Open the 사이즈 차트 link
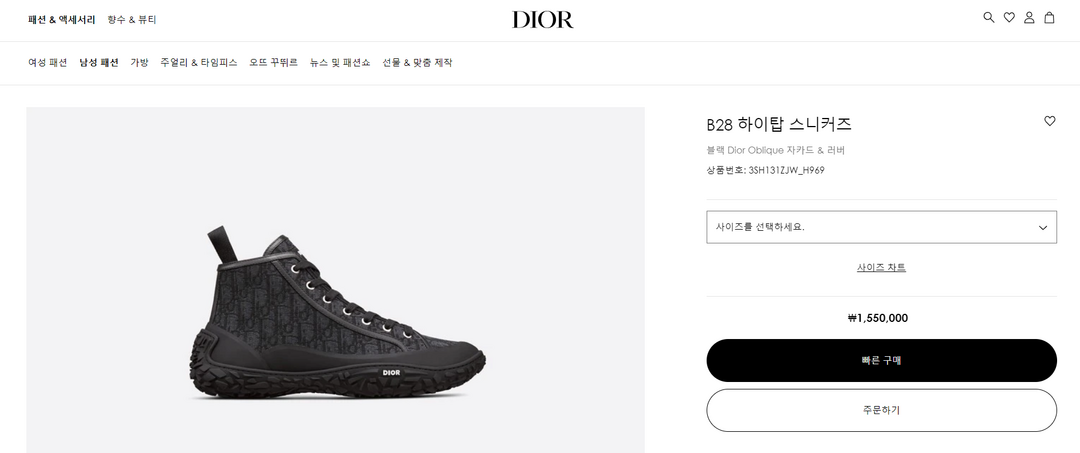 coord(881,268)
